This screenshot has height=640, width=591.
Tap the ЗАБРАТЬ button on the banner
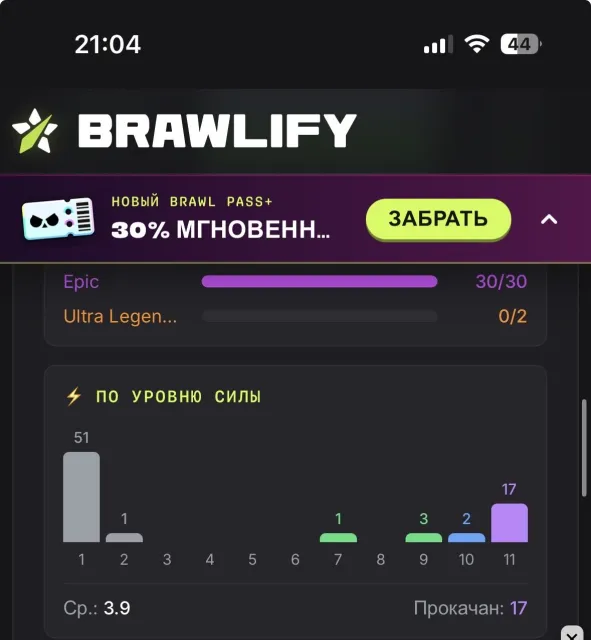(x=438, y=219)
